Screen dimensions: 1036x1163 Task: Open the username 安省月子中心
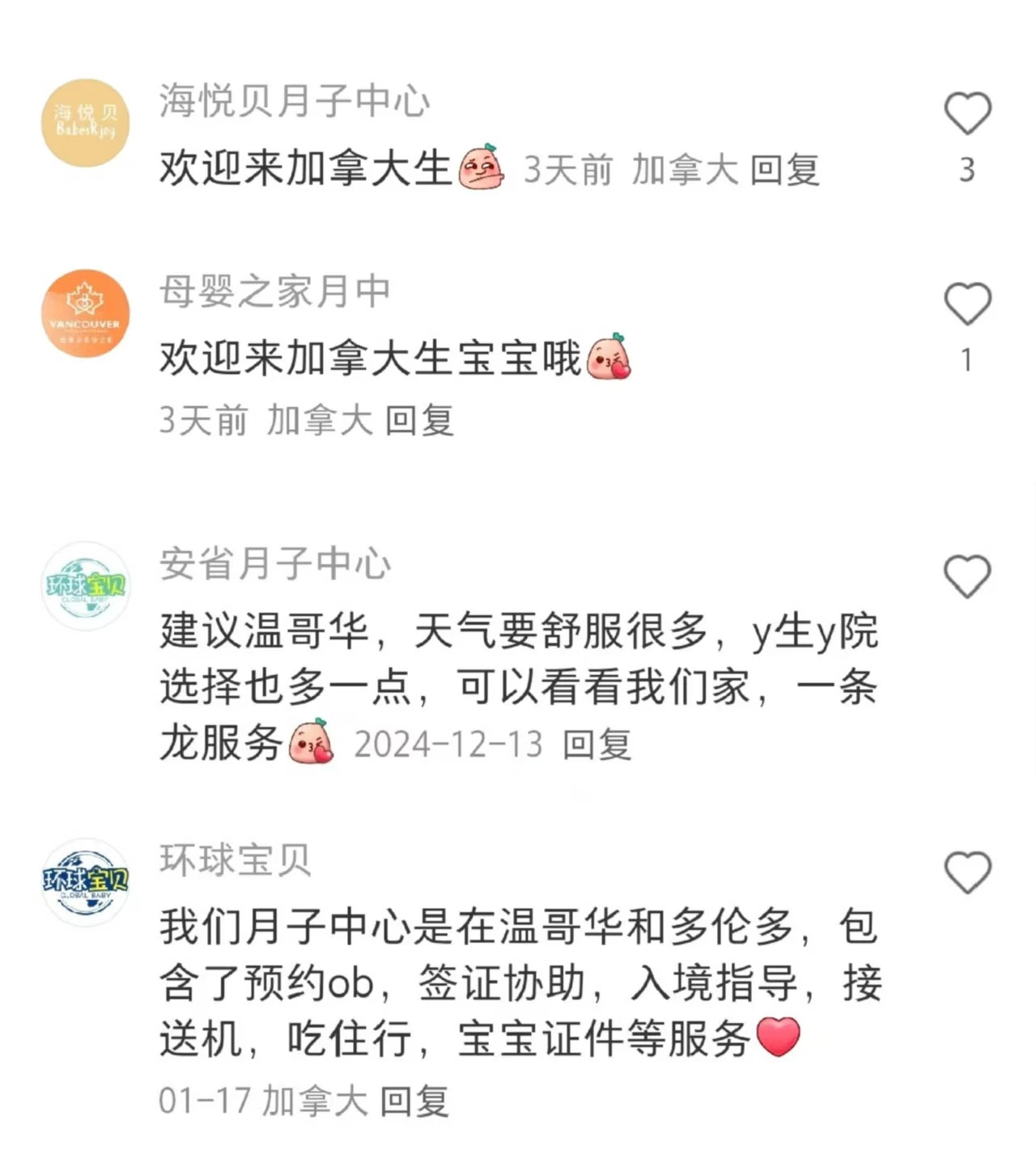pyautogui.click(x=274, y=563)
